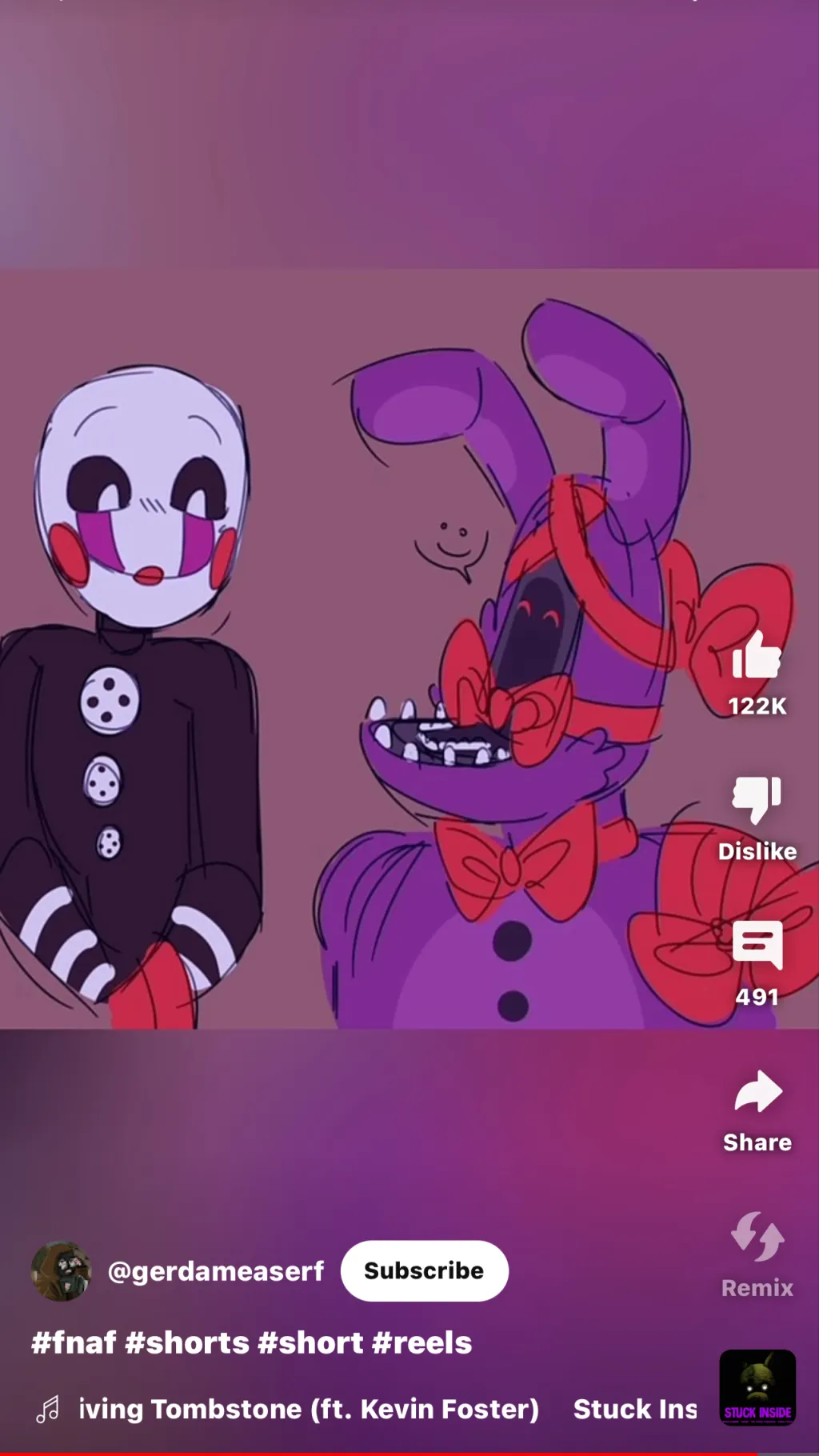The image size is (819, 1456).
Task: Open @gerdameaserf channel profile
Action: pyautogui.click(x=216, y=1270)
